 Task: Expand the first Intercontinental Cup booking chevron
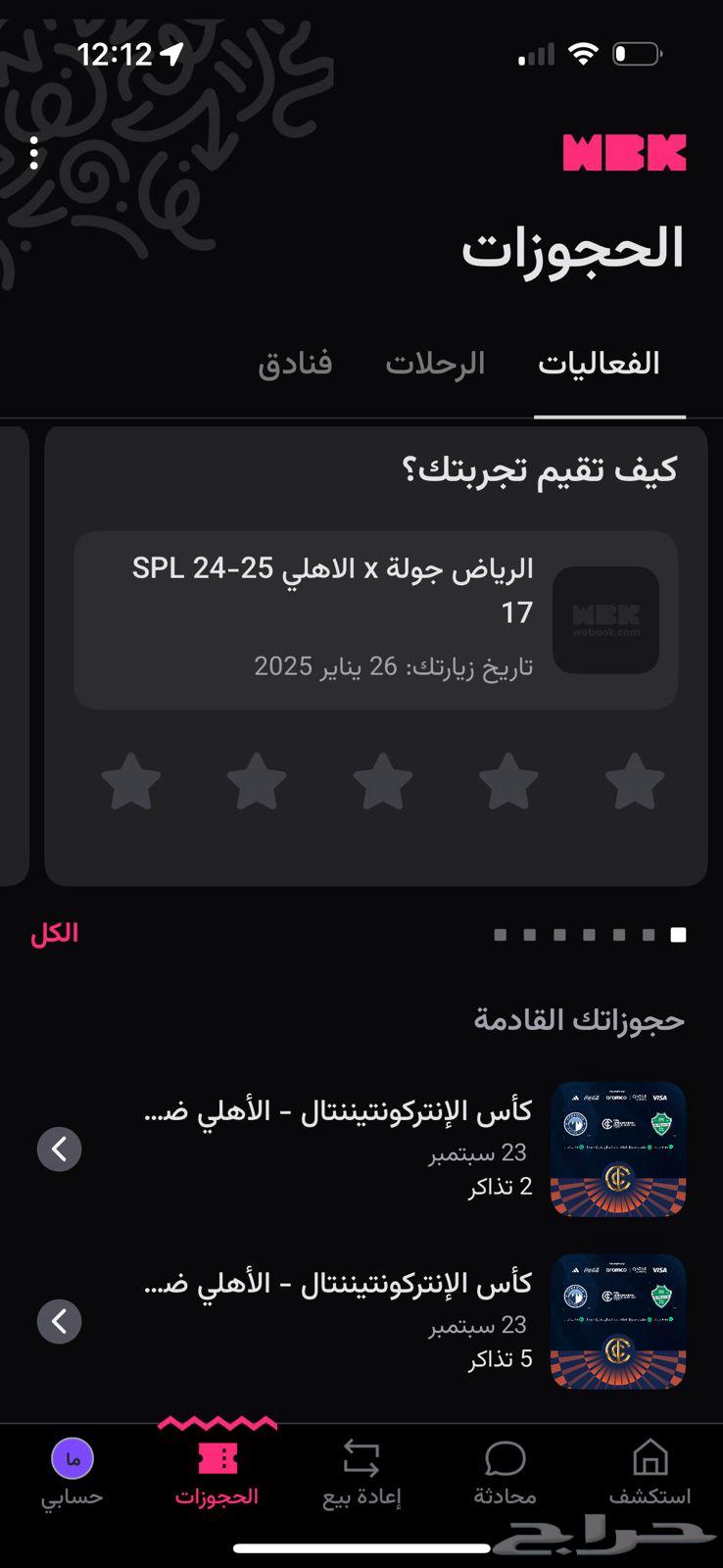tap(59, 1149)
